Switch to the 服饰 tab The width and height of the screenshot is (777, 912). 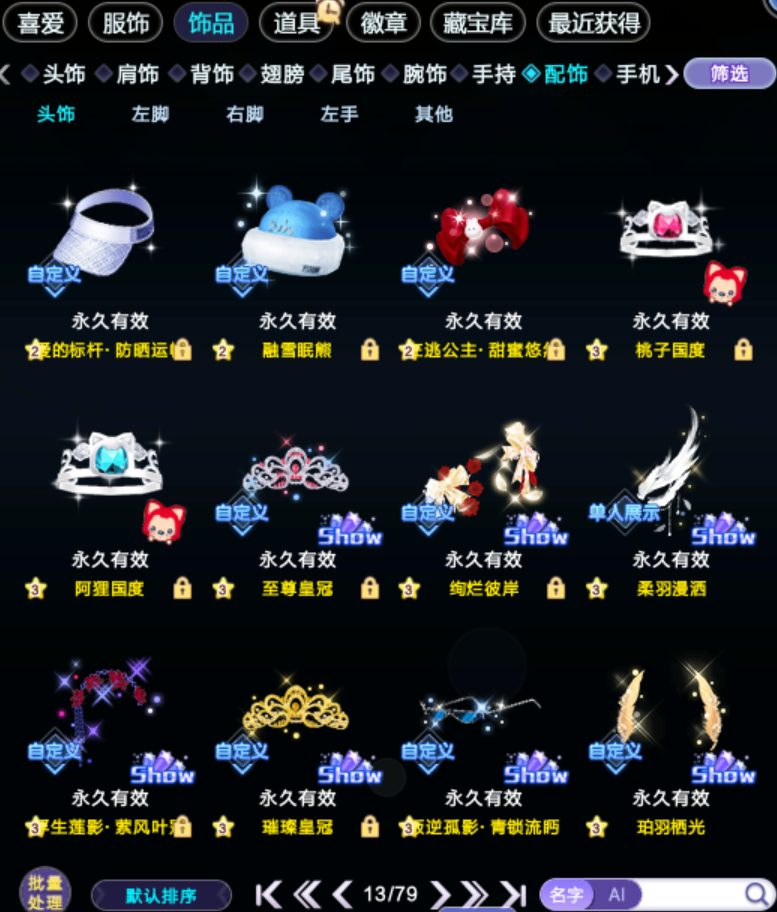pyautogui.click(x=126, y=23)
